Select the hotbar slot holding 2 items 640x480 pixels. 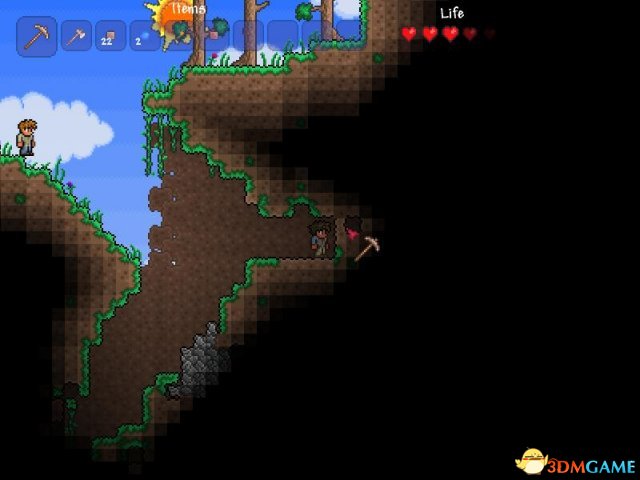point(145,37)
